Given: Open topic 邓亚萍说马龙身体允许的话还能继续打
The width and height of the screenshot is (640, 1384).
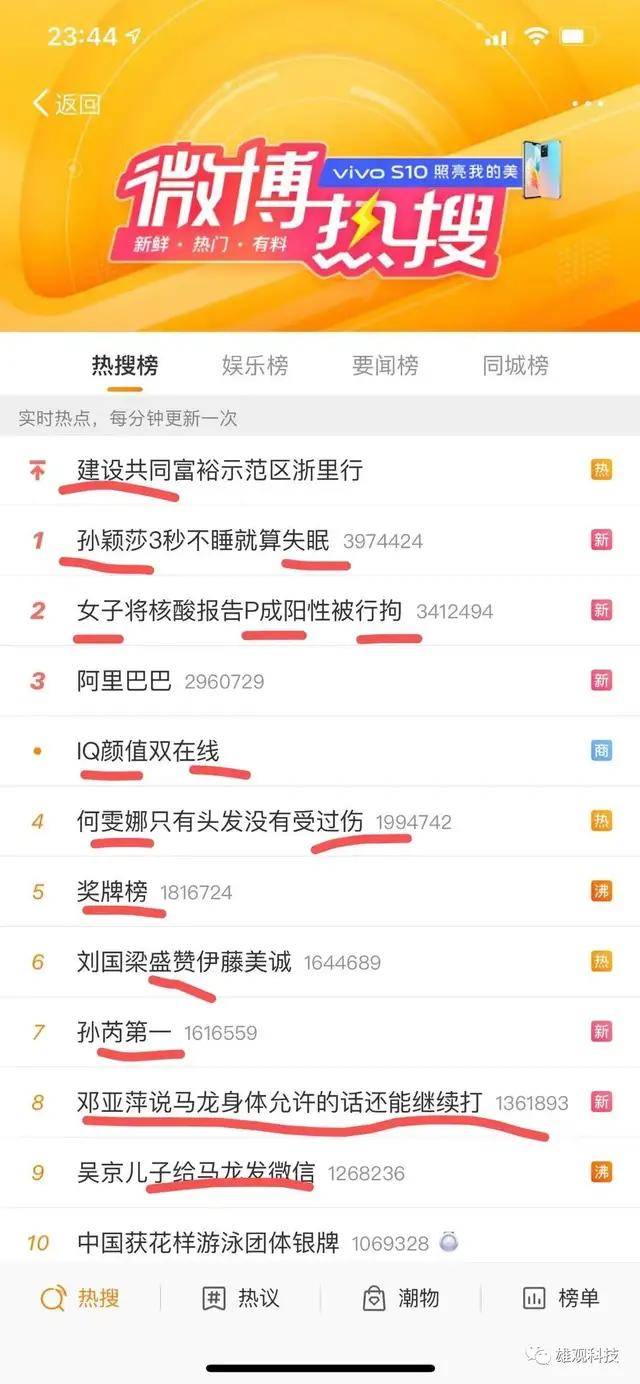Looking at the screenshot, I should click(280, 1102).
